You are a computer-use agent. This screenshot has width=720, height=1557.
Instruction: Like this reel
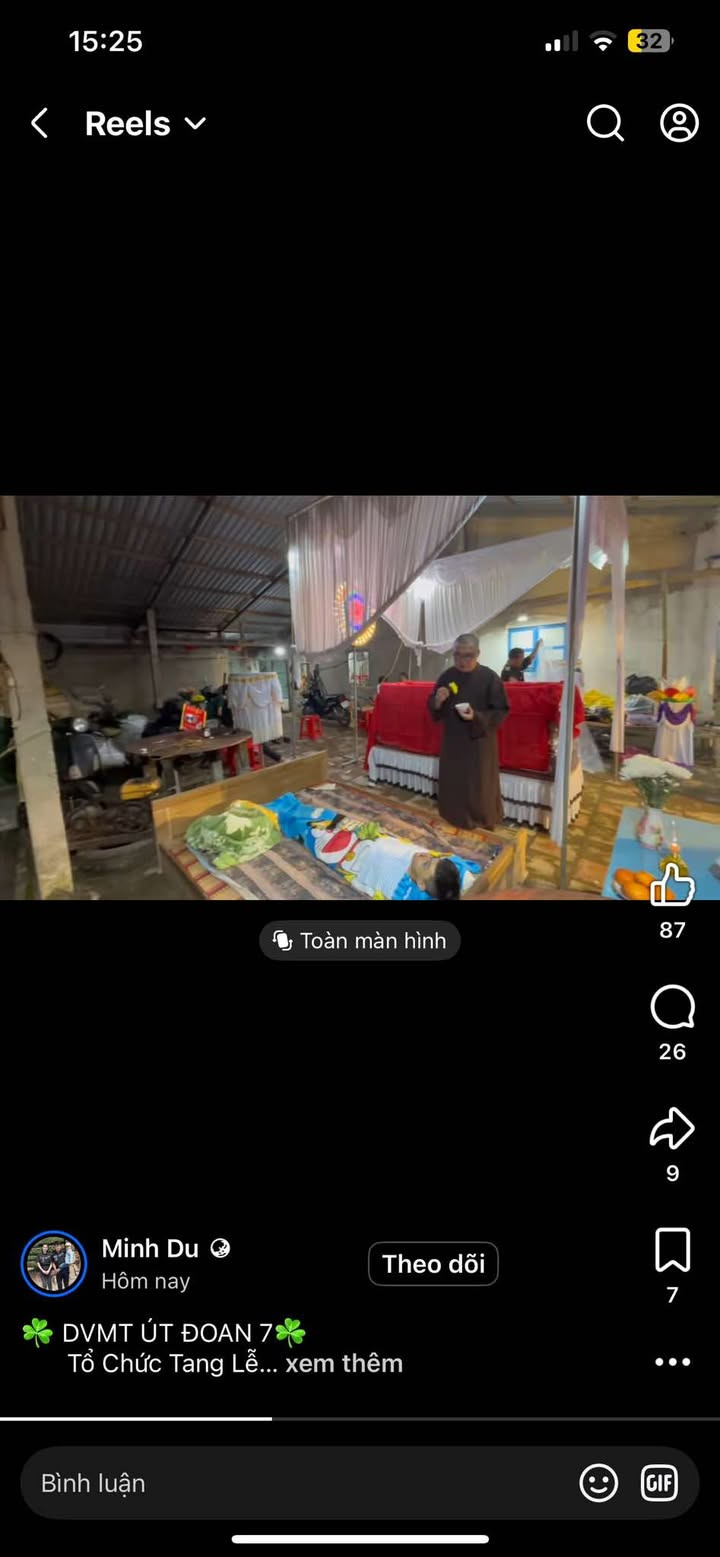coord(672,885)
